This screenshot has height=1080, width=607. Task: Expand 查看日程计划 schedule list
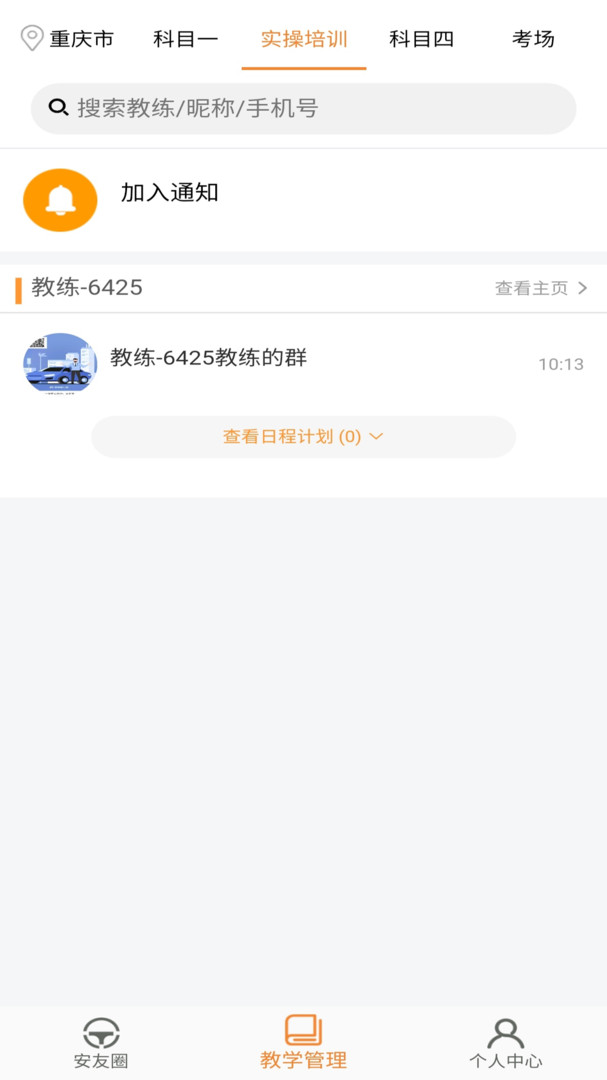coord(303,437)
